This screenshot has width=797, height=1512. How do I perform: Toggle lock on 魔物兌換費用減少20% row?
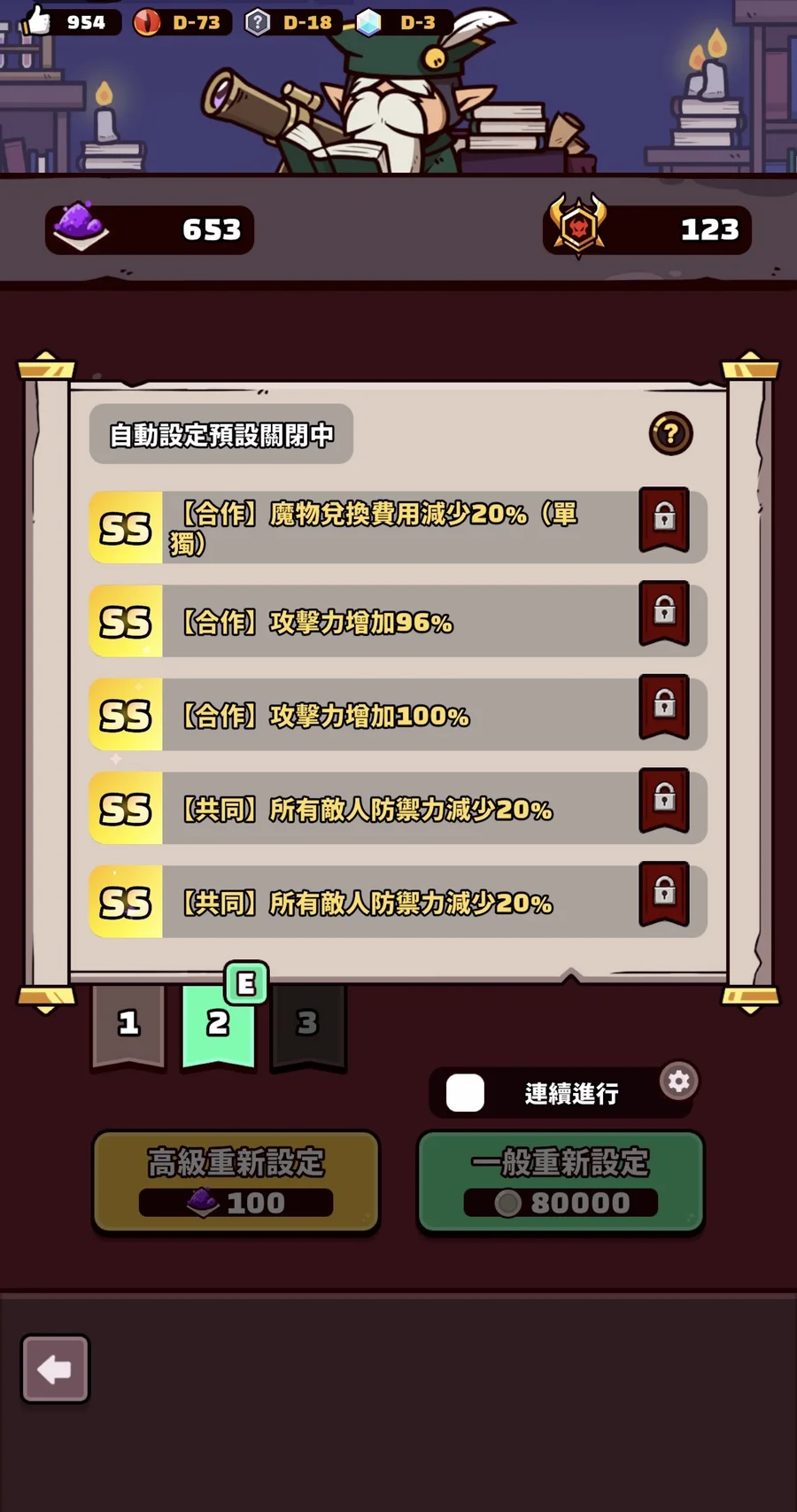664,519
